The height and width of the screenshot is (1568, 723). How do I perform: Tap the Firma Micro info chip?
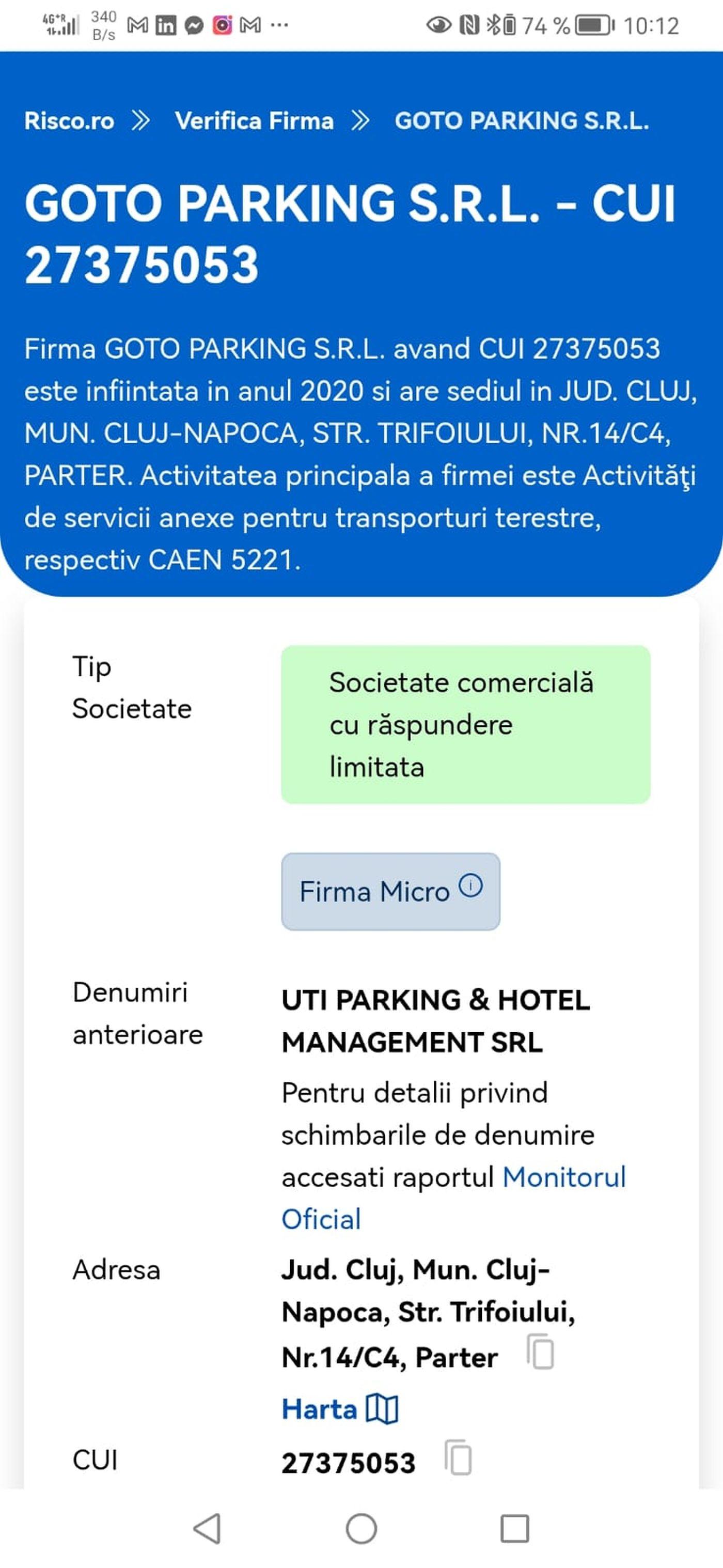point(390,892)
